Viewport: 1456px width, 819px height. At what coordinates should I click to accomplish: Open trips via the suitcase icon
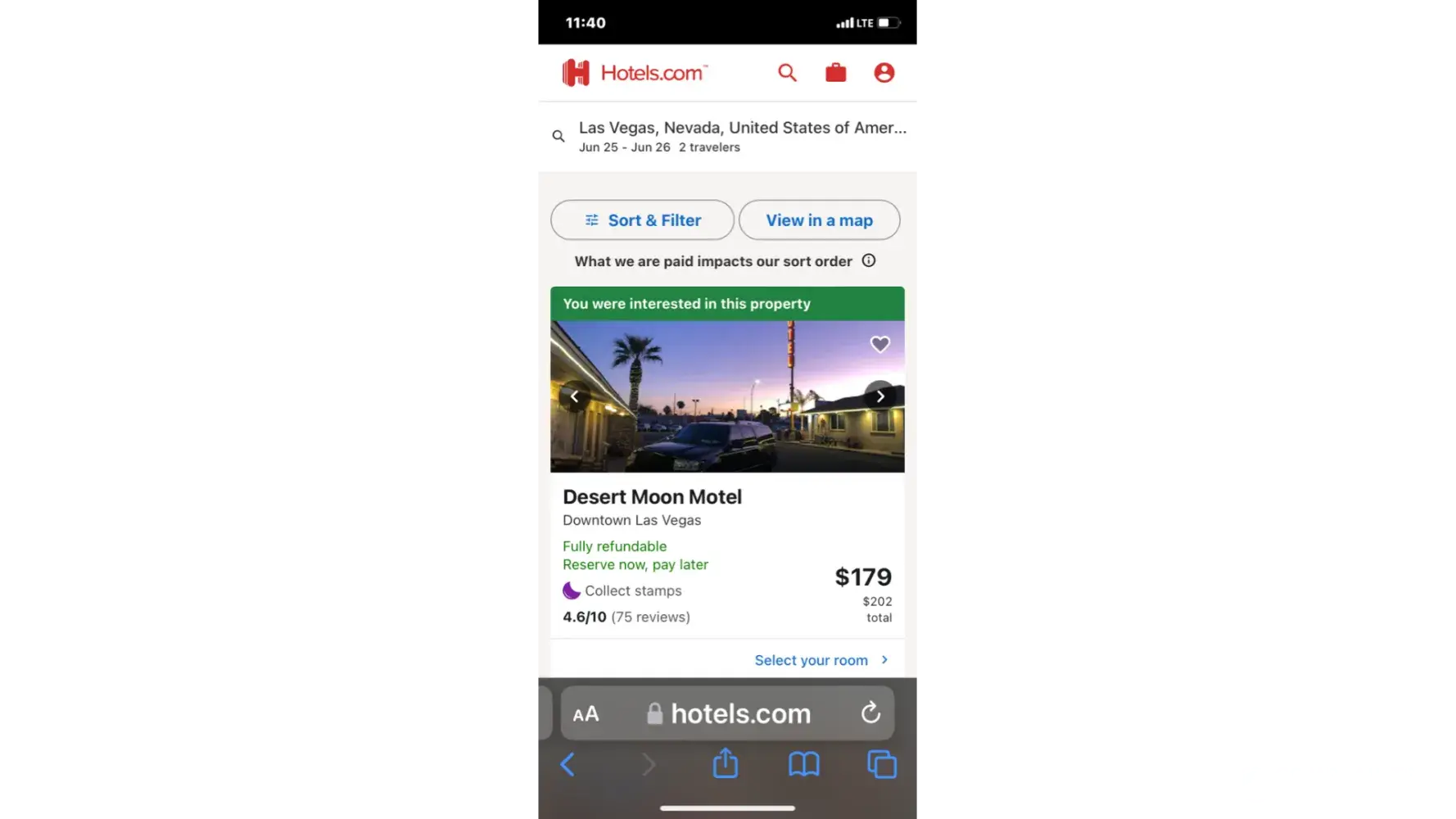click(835, 73)
